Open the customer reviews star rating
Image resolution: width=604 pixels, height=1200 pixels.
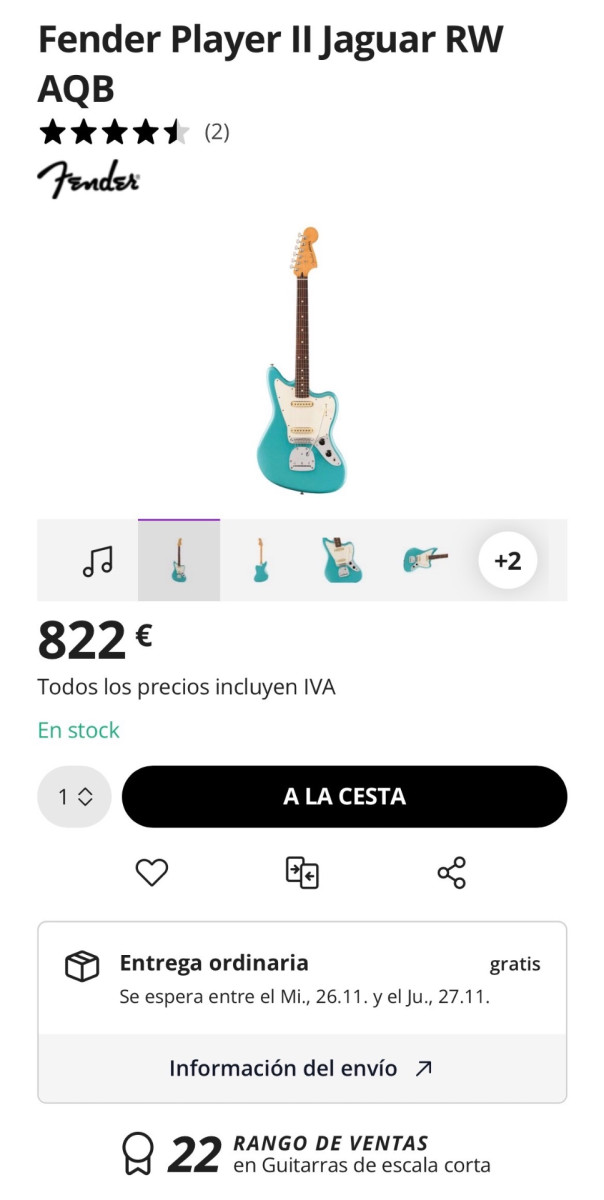114,132
